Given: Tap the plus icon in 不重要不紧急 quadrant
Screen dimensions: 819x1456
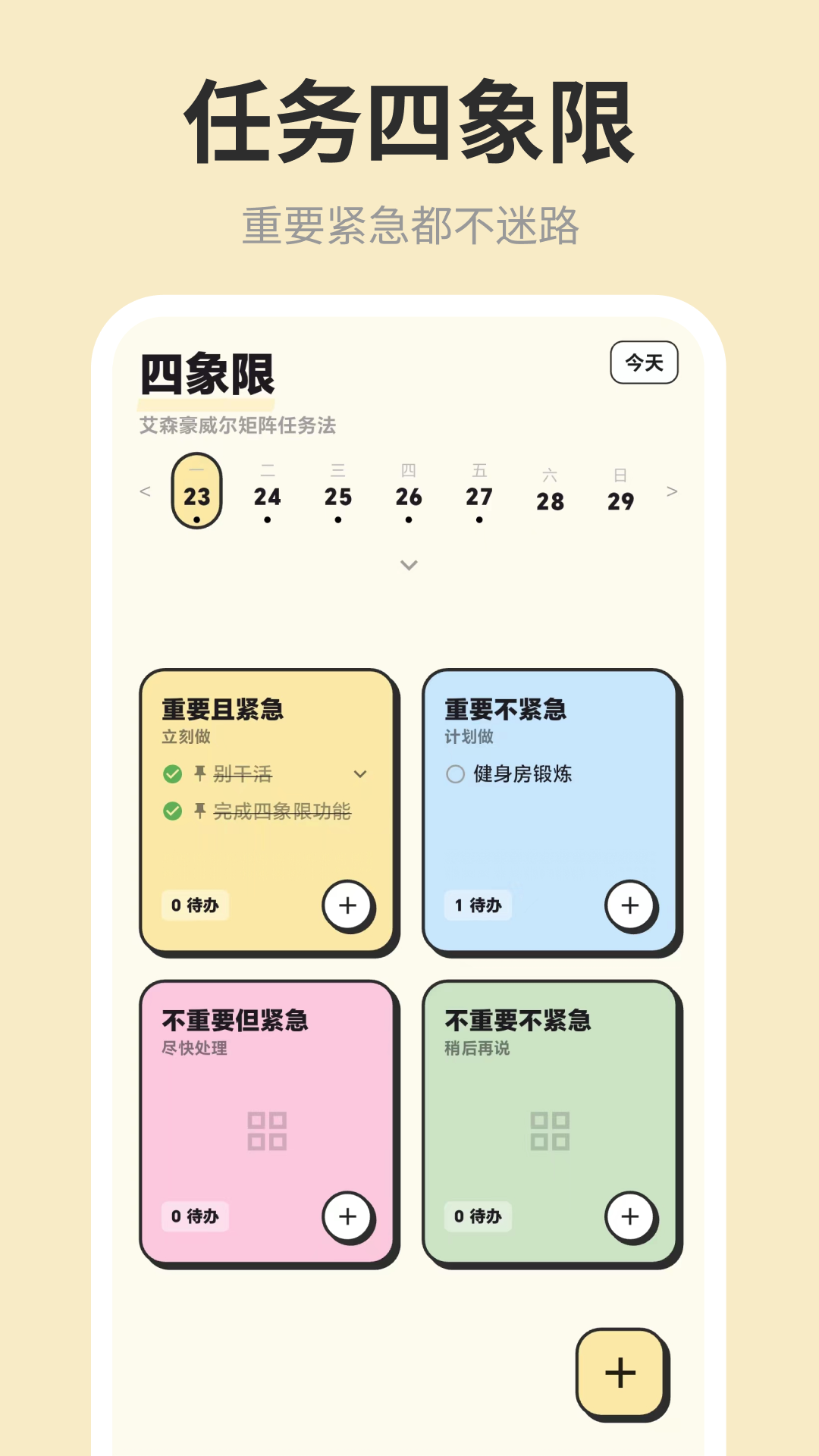Looking at the screenshot, I should [630, 1216].
